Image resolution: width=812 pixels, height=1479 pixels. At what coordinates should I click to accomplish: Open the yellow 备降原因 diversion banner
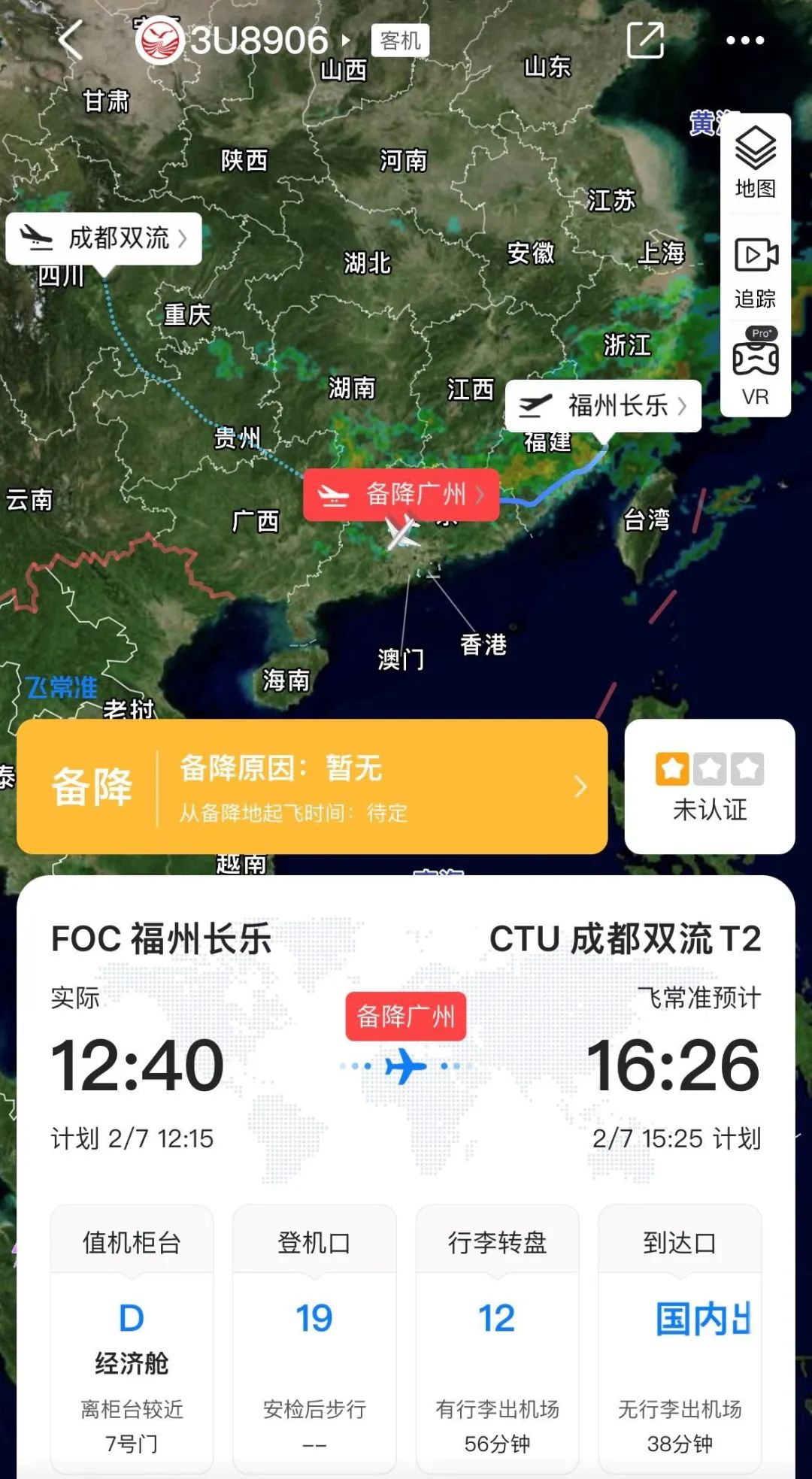point(312,786)
